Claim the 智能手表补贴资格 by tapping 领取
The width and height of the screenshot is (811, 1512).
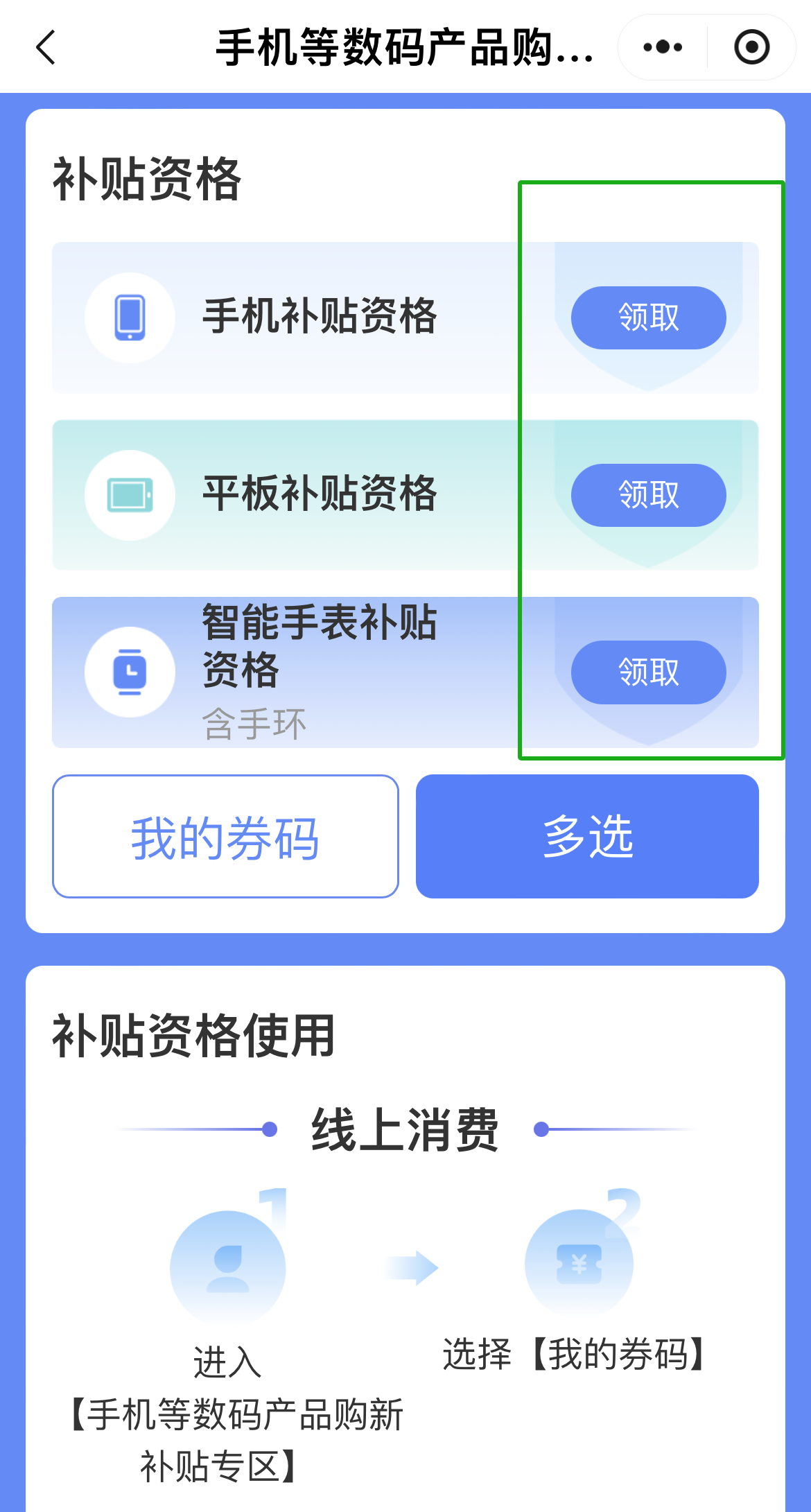[648, 672]
